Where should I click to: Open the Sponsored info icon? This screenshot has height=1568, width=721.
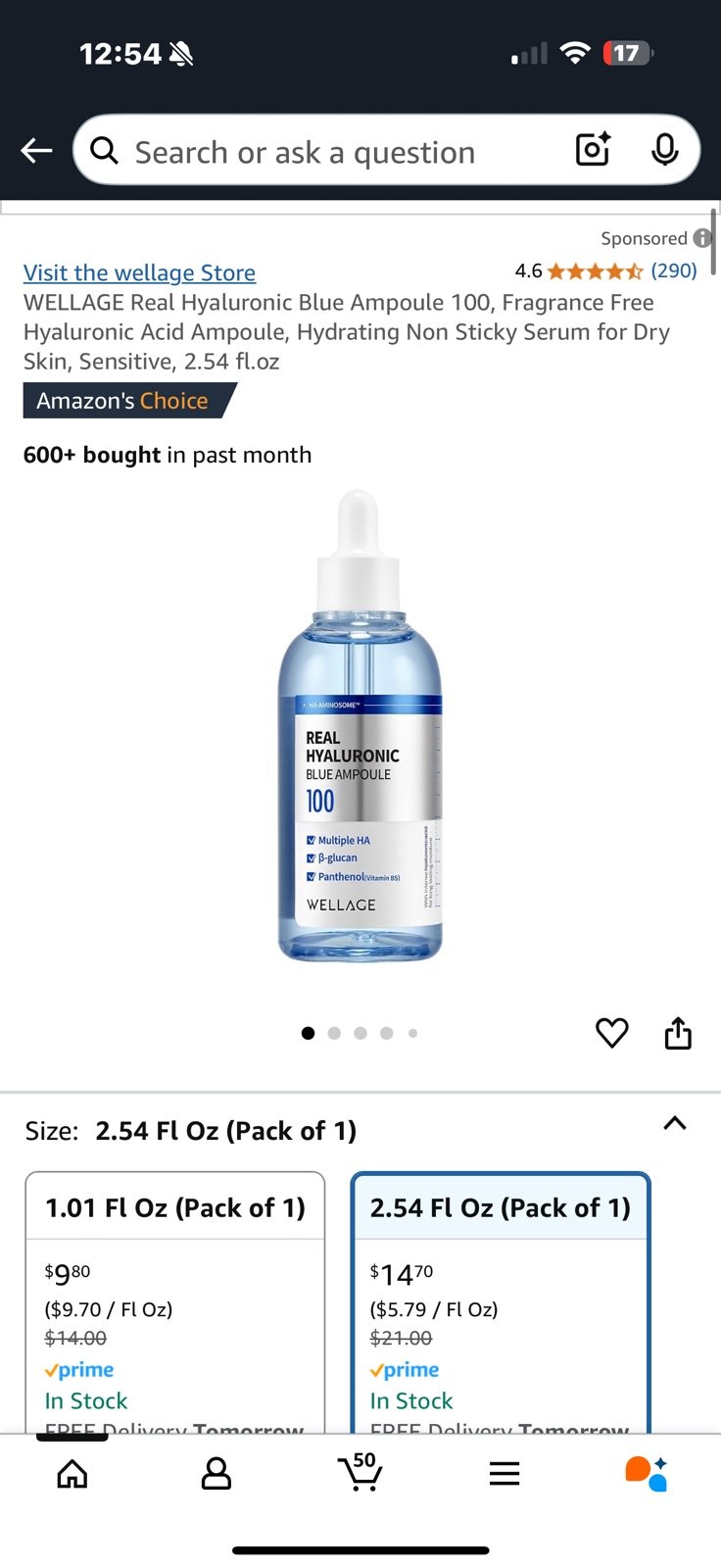tap(701, 238)
